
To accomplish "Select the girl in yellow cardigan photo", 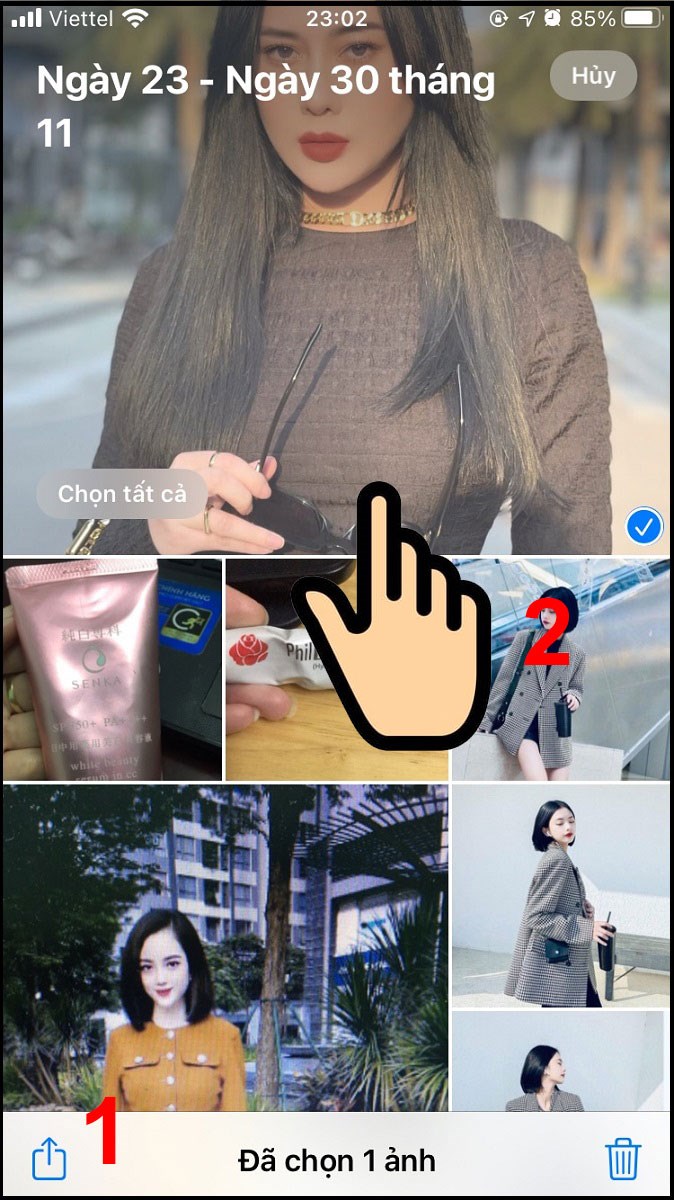I will tap(225, 945).
